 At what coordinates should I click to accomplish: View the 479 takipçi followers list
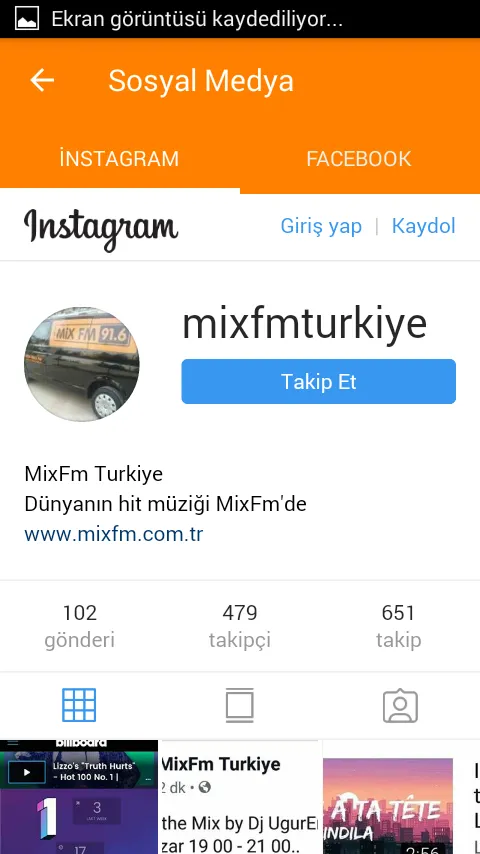coord(240,626)
